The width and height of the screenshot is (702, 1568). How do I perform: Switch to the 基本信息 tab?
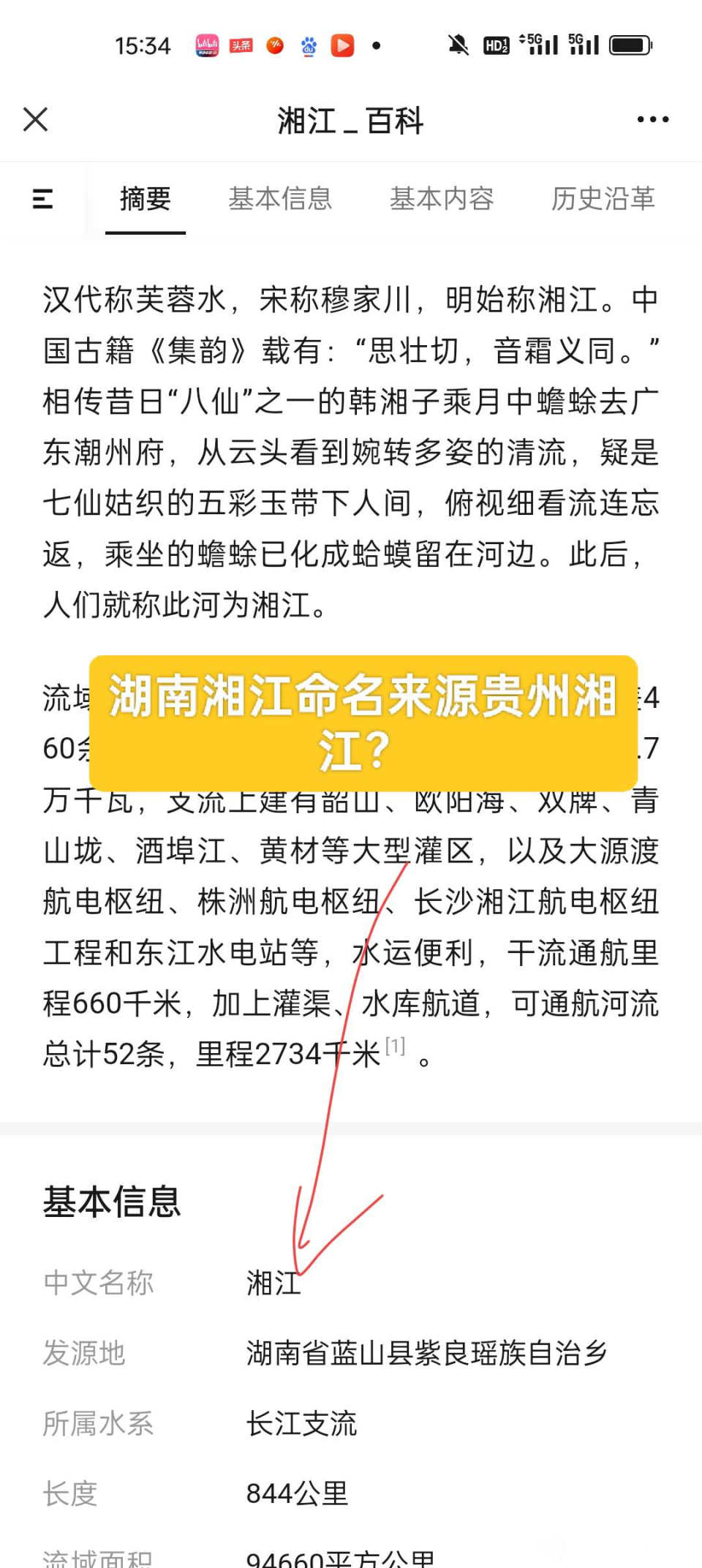(280, 199)
